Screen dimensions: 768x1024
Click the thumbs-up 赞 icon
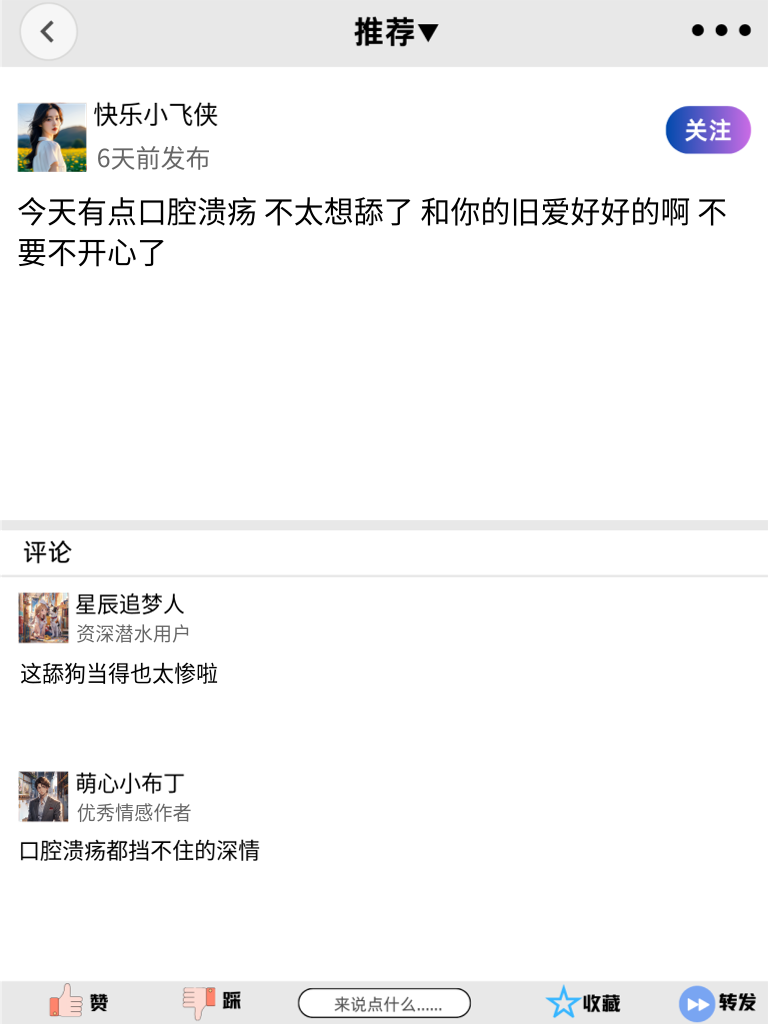(x=65, y=1001)
